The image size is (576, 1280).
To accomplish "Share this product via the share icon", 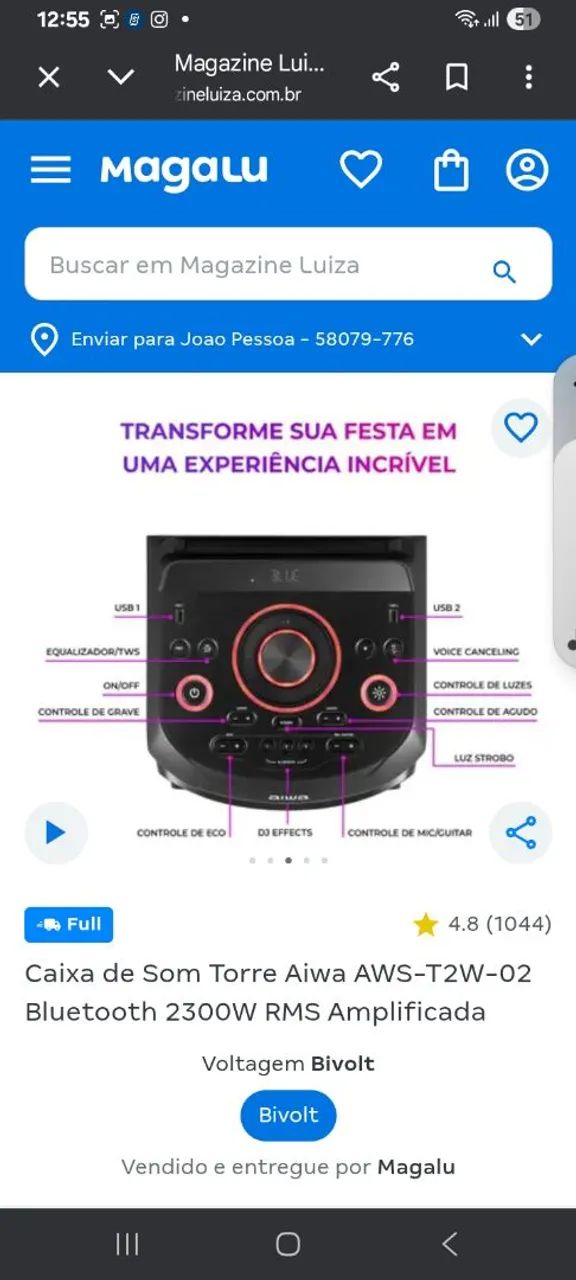I will click(521, 832).
